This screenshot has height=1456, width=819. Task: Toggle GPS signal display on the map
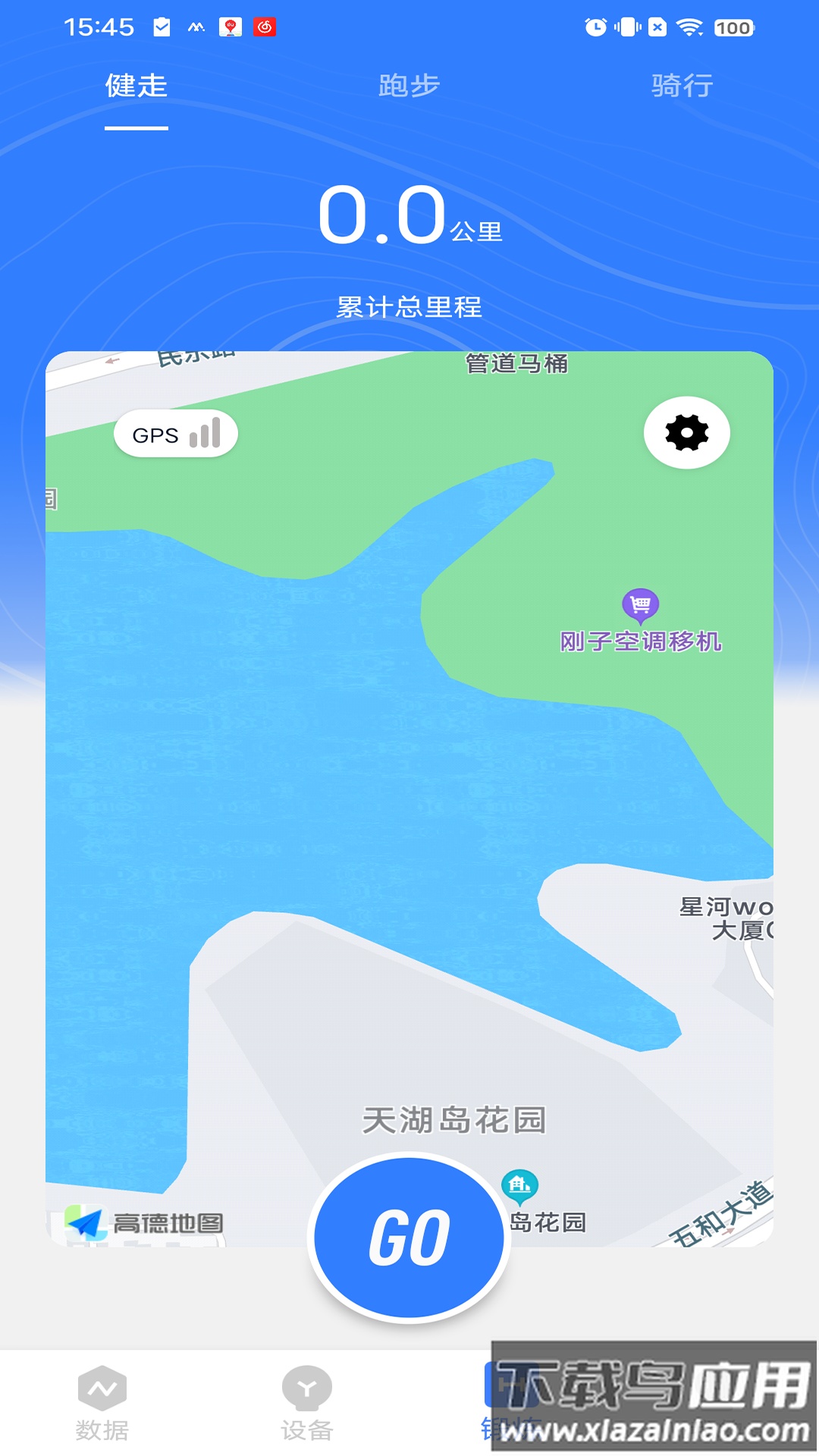[x=174, y=432]
